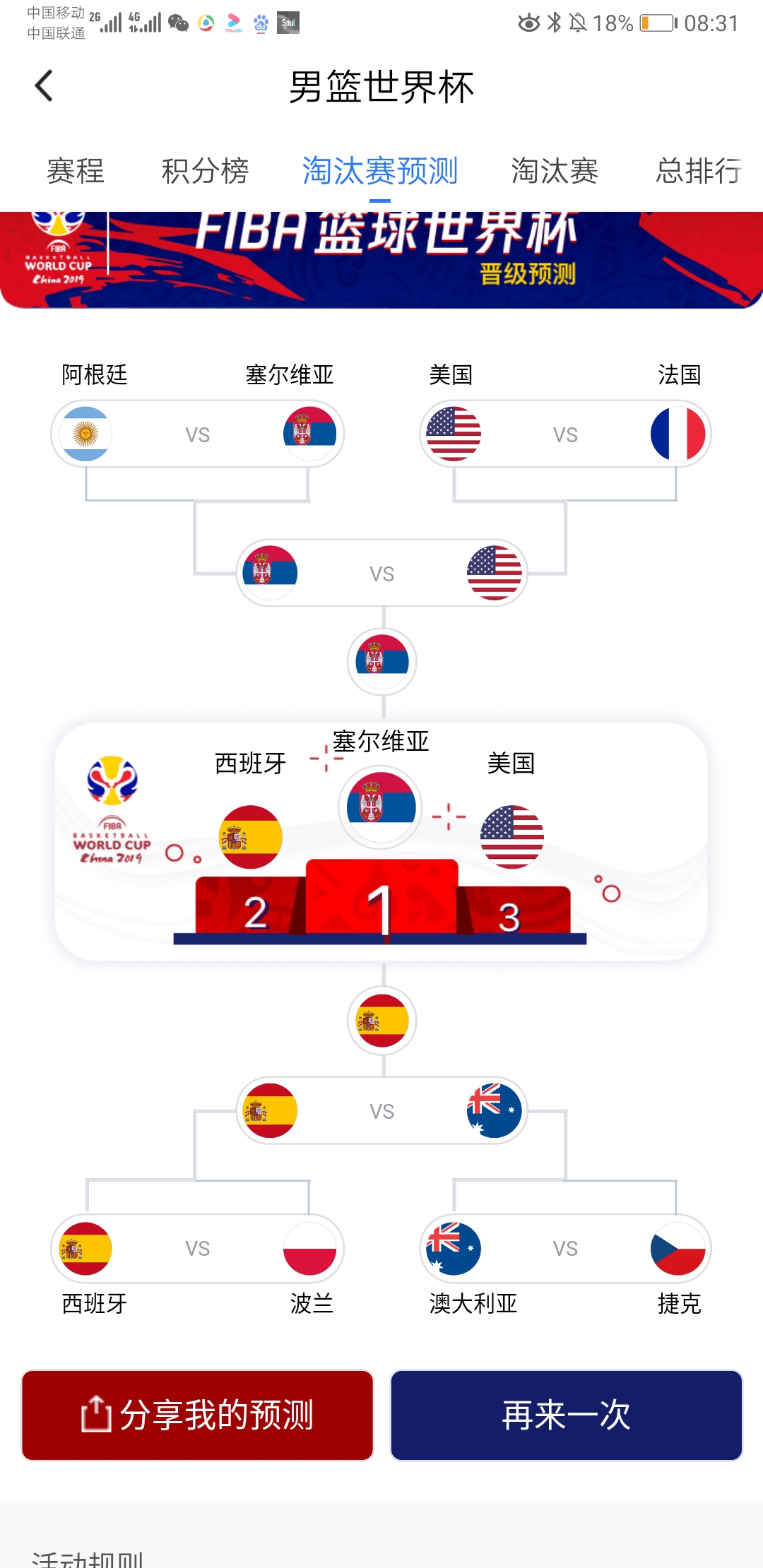Select the 淘汰赛预测 tab

click(x=380, y=171)
